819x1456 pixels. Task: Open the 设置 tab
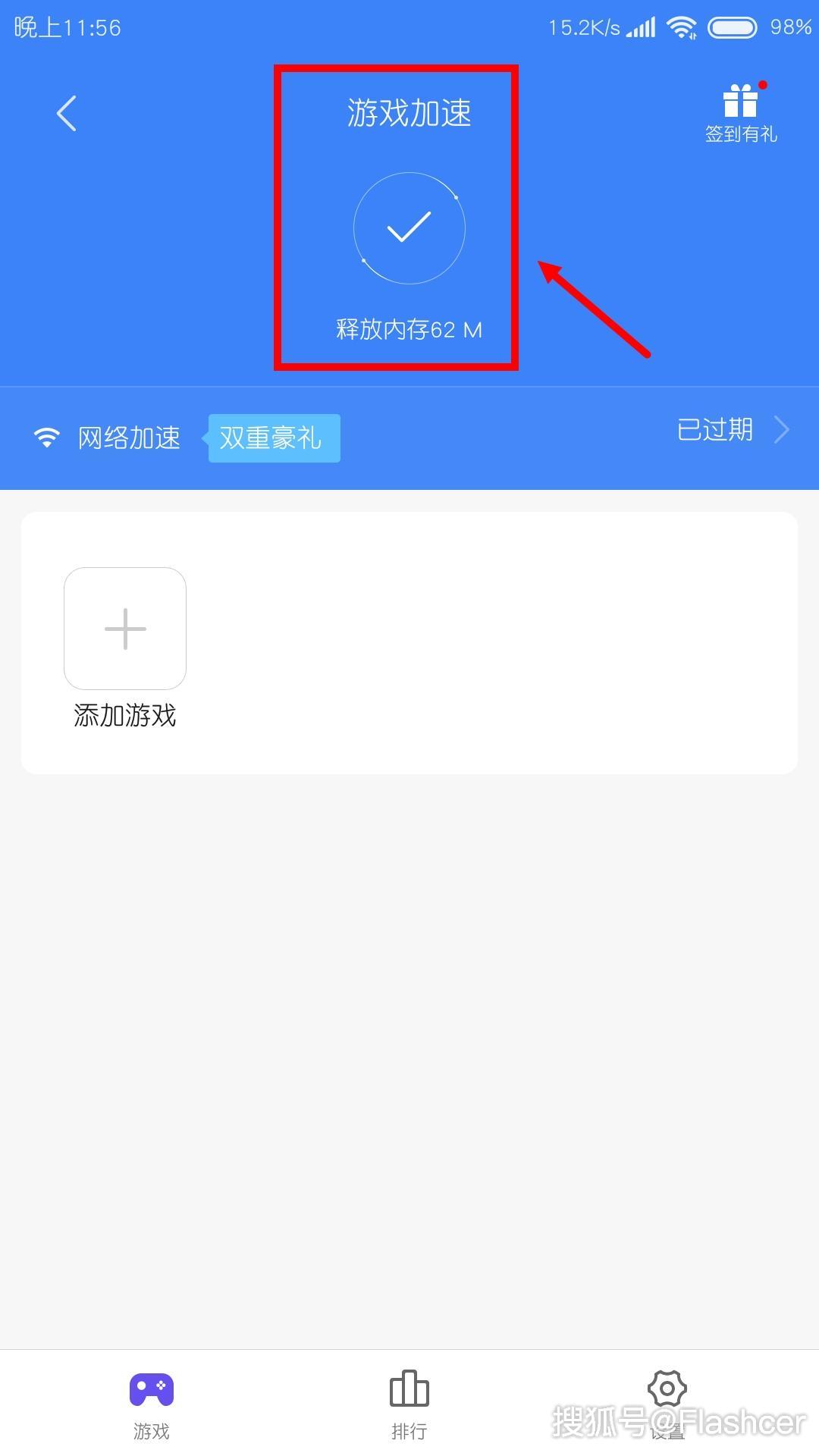[667, 1404]
